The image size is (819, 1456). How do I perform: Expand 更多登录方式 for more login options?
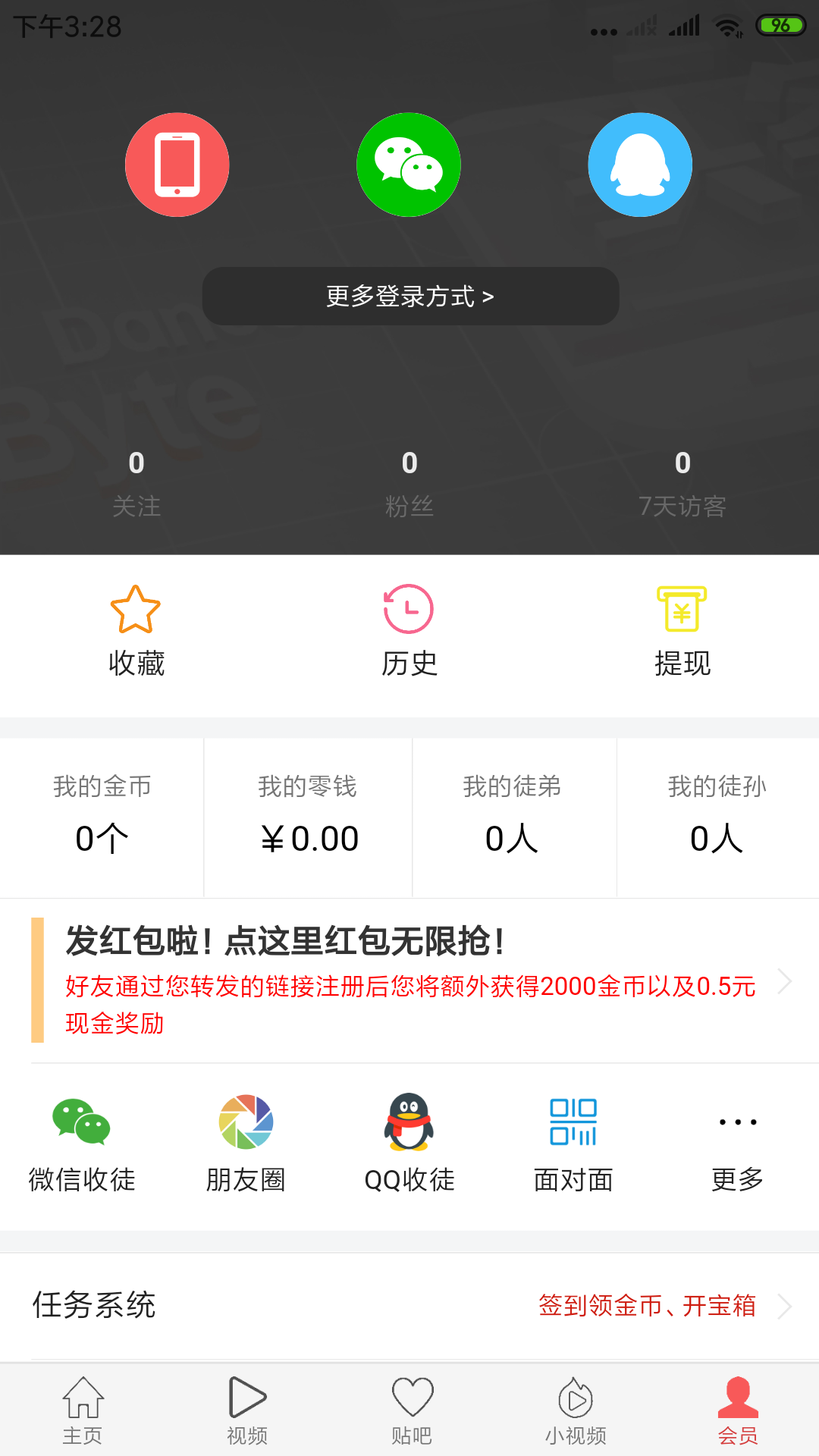click(x=409, y=296)
